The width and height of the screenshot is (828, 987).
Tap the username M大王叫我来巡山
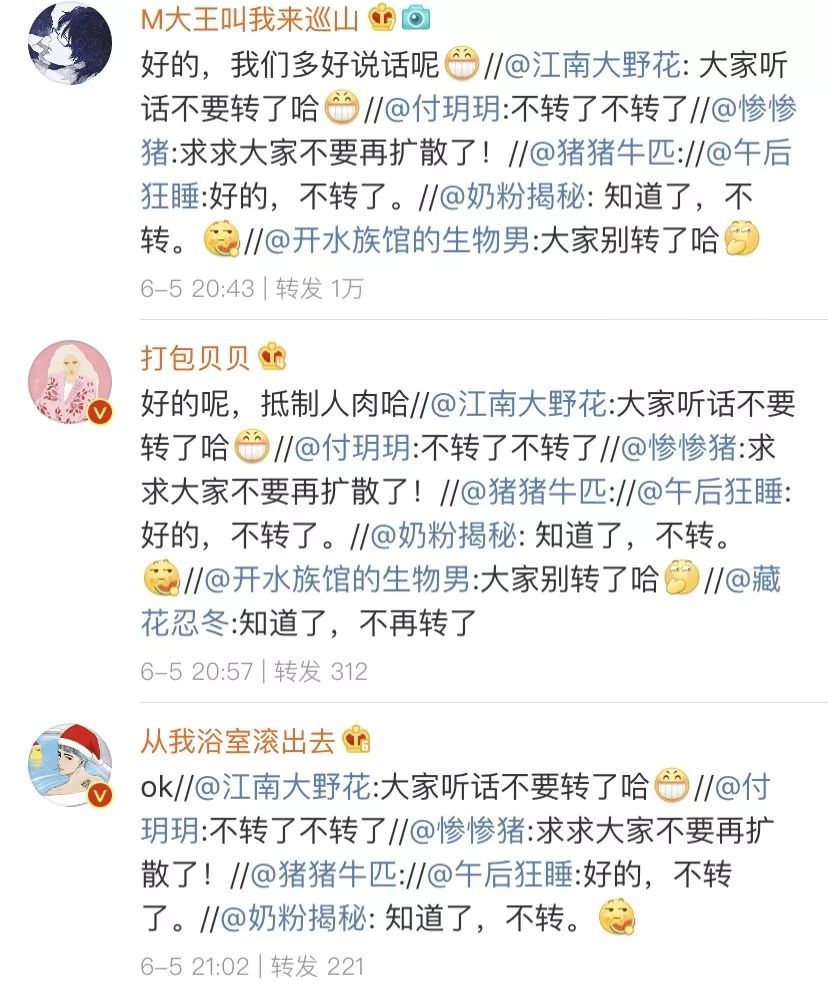[250, 18]
